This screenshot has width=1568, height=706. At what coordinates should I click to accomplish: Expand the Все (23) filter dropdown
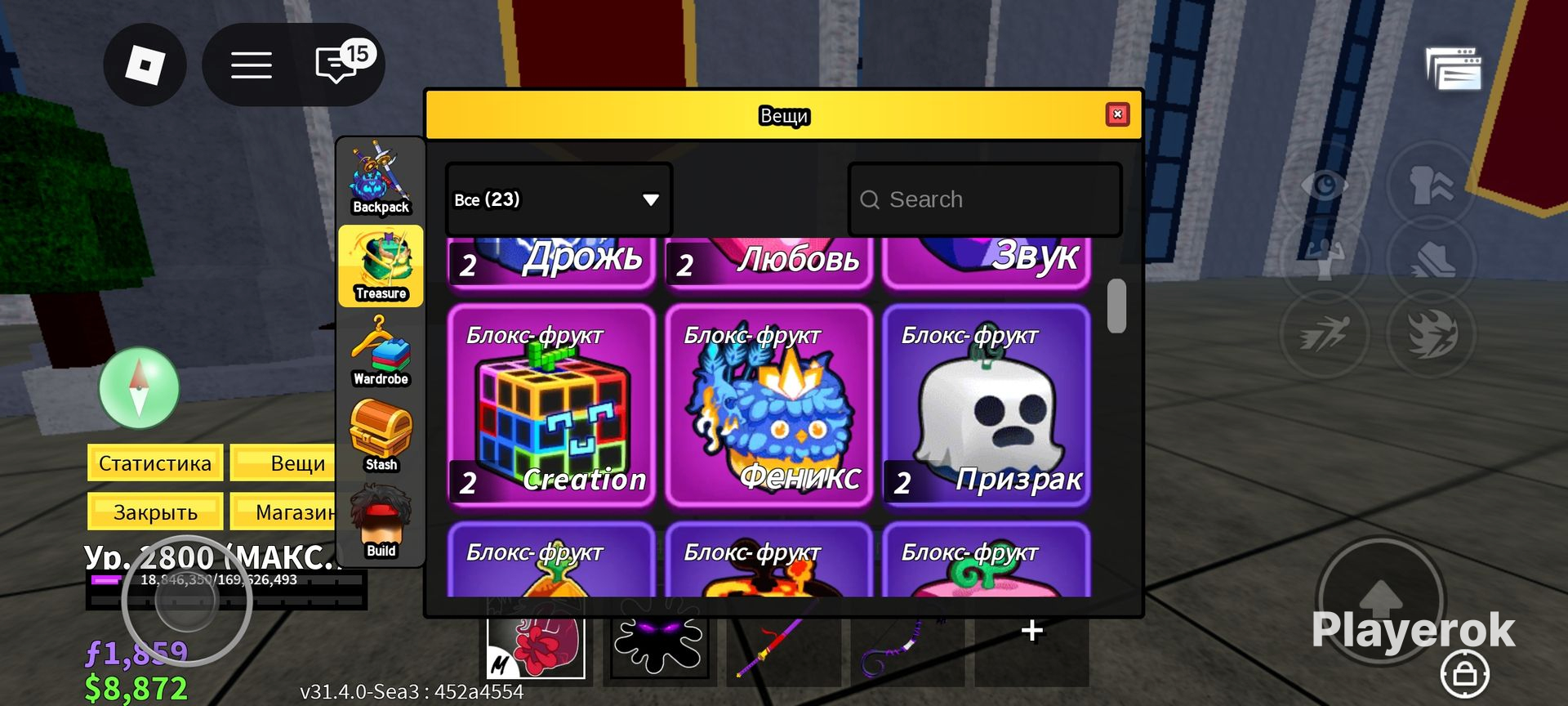click(559, 199)
